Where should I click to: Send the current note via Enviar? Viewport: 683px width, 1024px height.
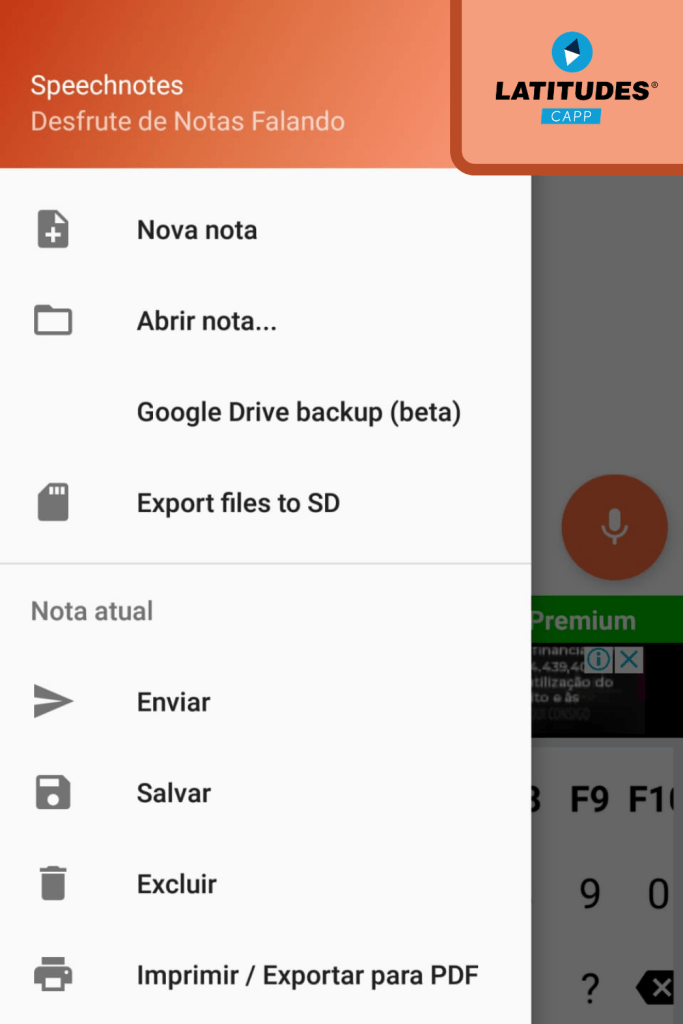pyautogui.click(x=173, y=702)
